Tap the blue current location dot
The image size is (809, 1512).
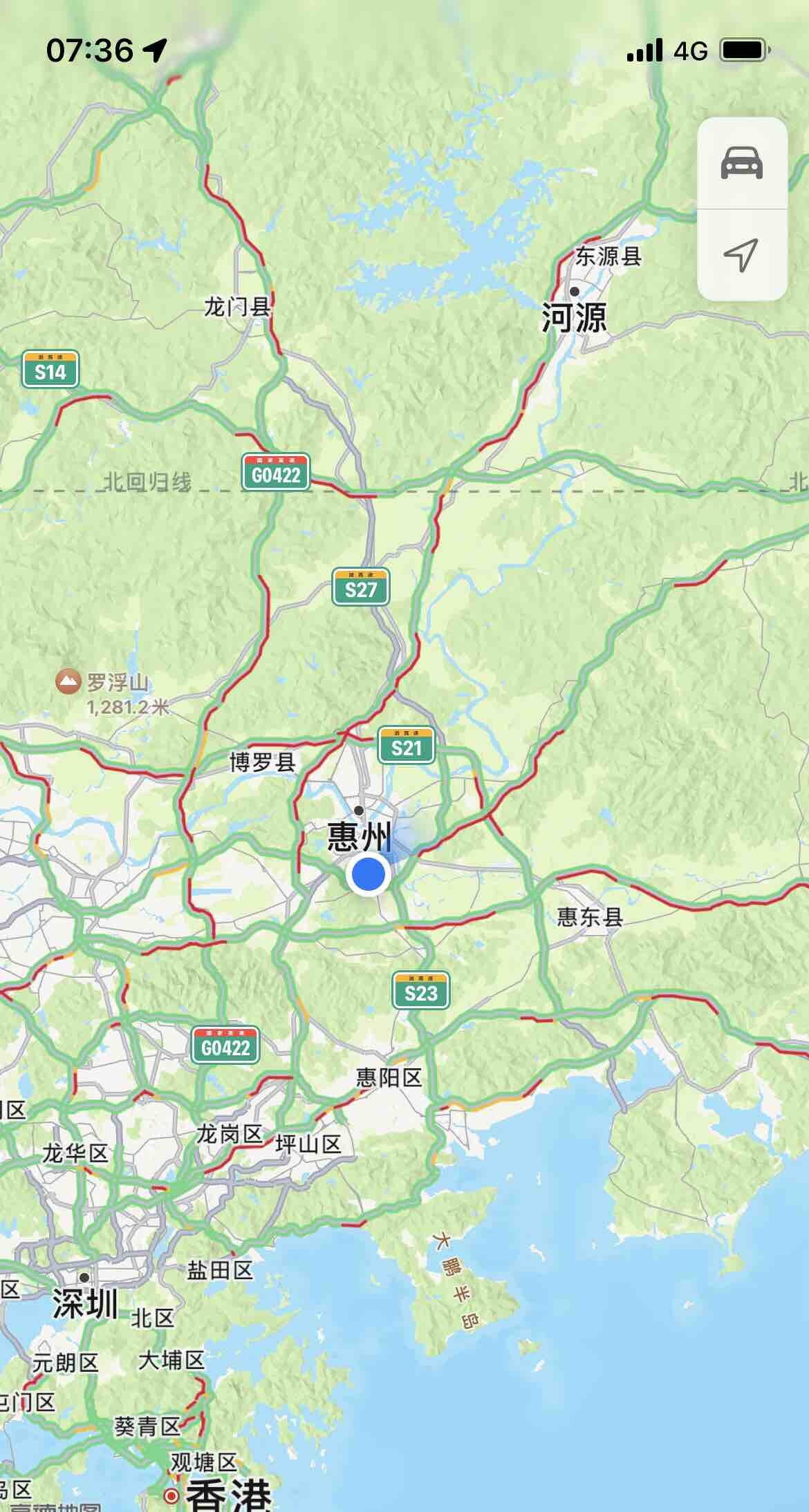coord(368,874)
